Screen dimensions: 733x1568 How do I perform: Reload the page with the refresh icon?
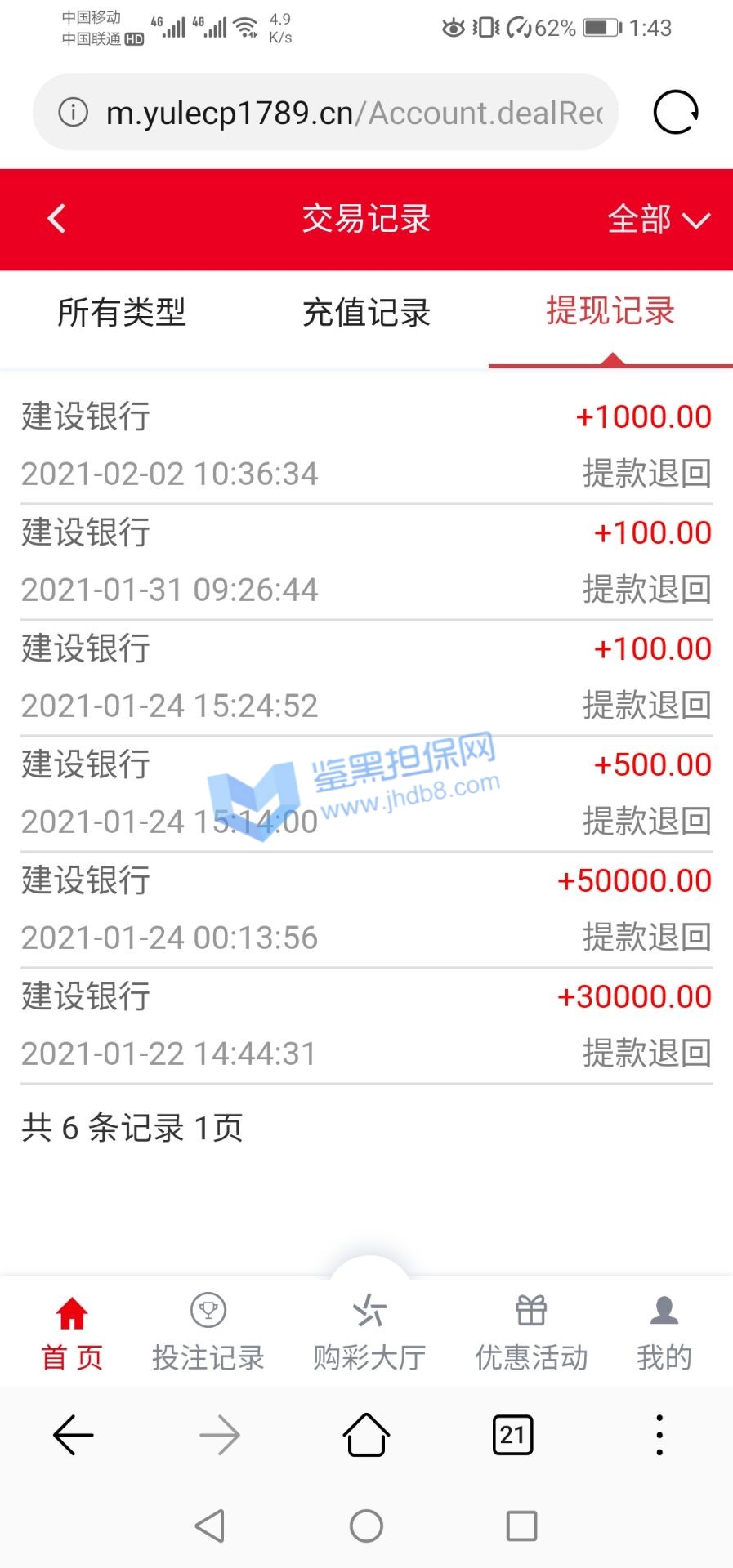click(x=676, y=112)
